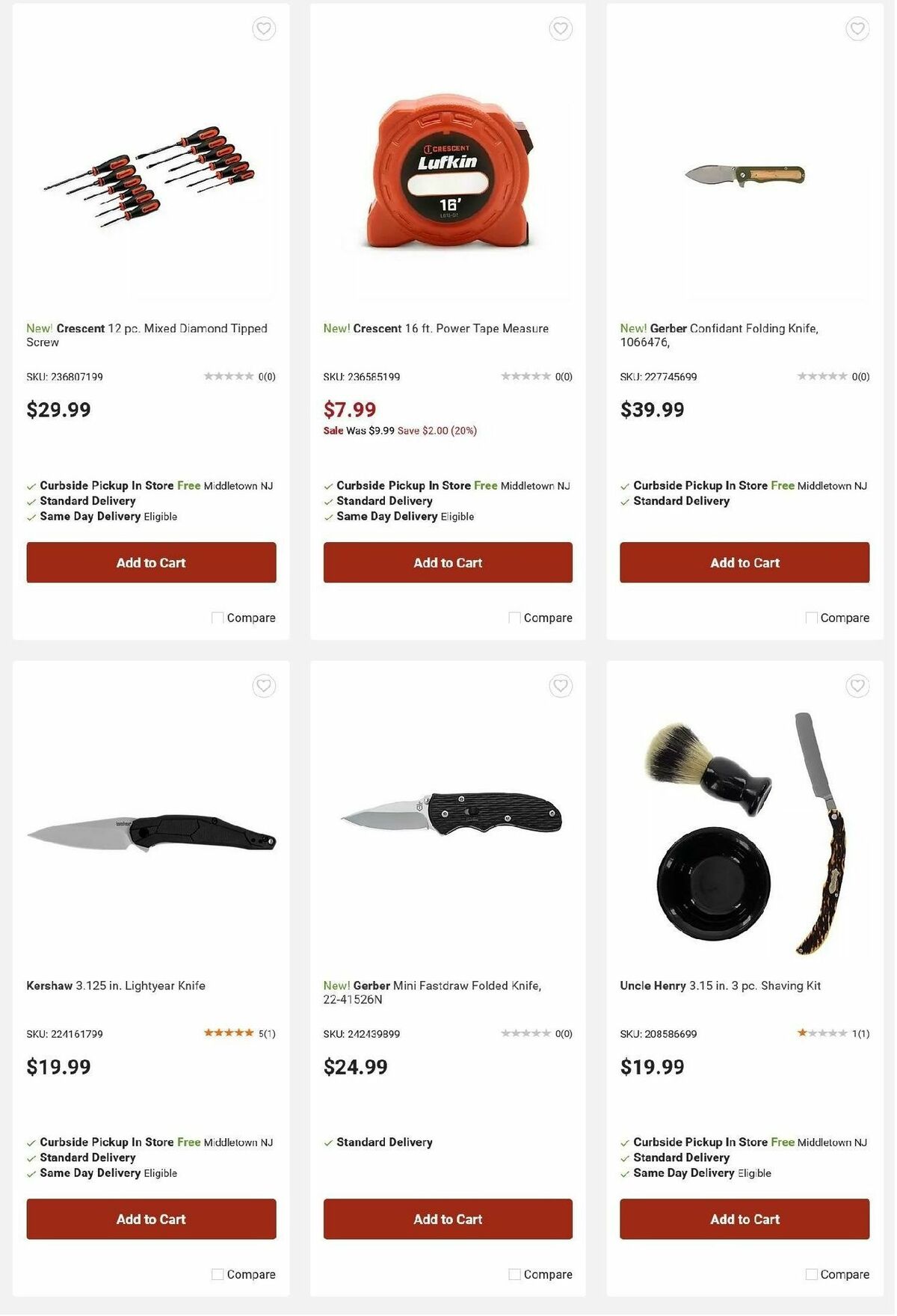
Task: Click the heart icon on the Lufkin tape measure
Action: (560, 28)
